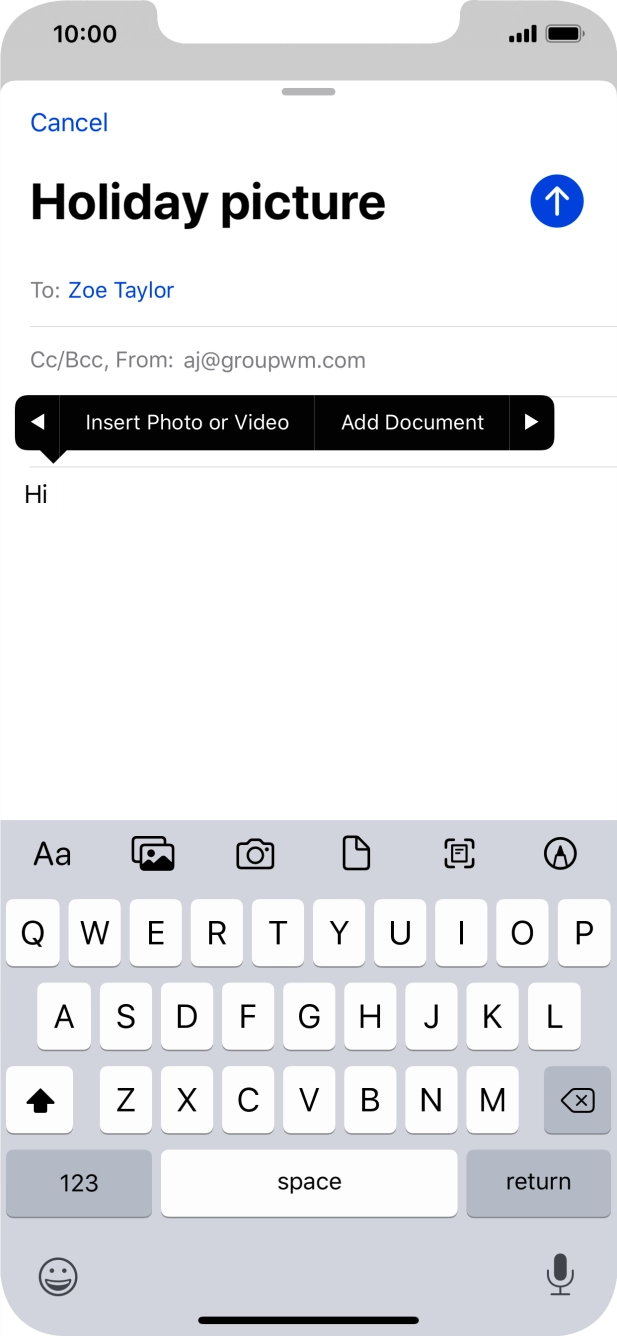Viewport: 617px width, 1336px height.
Task: Open the scan document icon
Action: click(459, 854)
